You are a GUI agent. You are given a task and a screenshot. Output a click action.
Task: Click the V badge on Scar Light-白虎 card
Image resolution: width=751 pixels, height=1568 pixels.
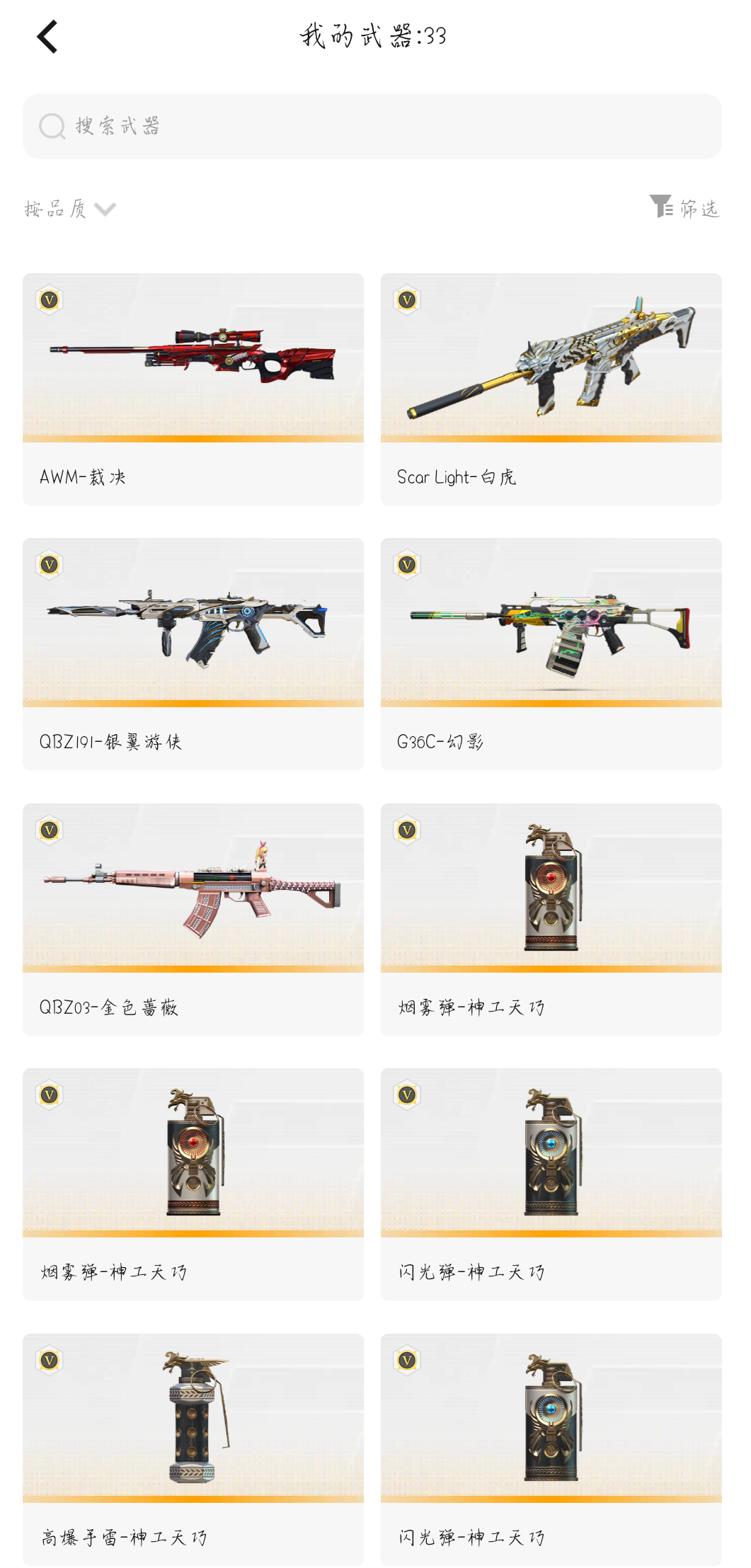click(x=407, y=300)
